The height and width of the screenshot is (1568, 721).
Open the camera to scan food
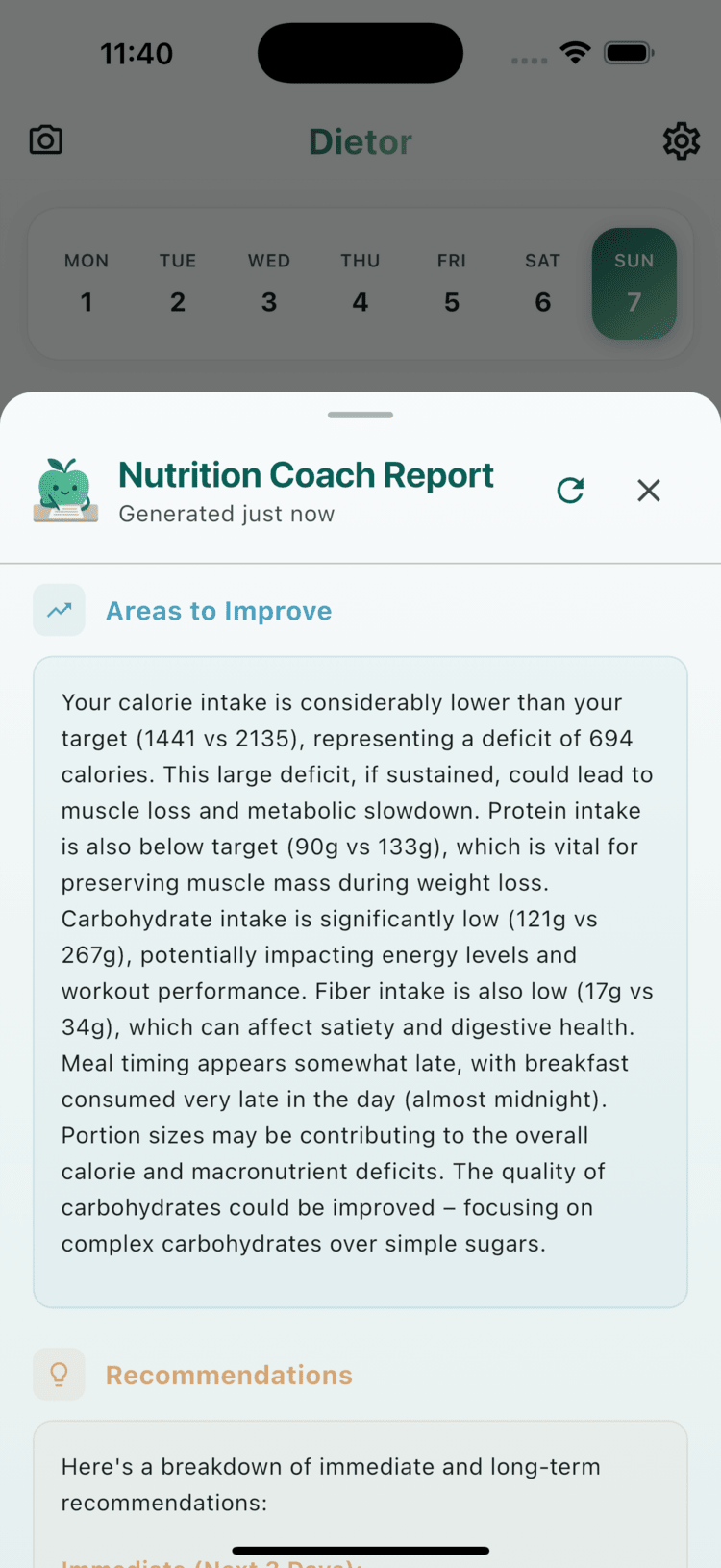[x=45, y=139]
